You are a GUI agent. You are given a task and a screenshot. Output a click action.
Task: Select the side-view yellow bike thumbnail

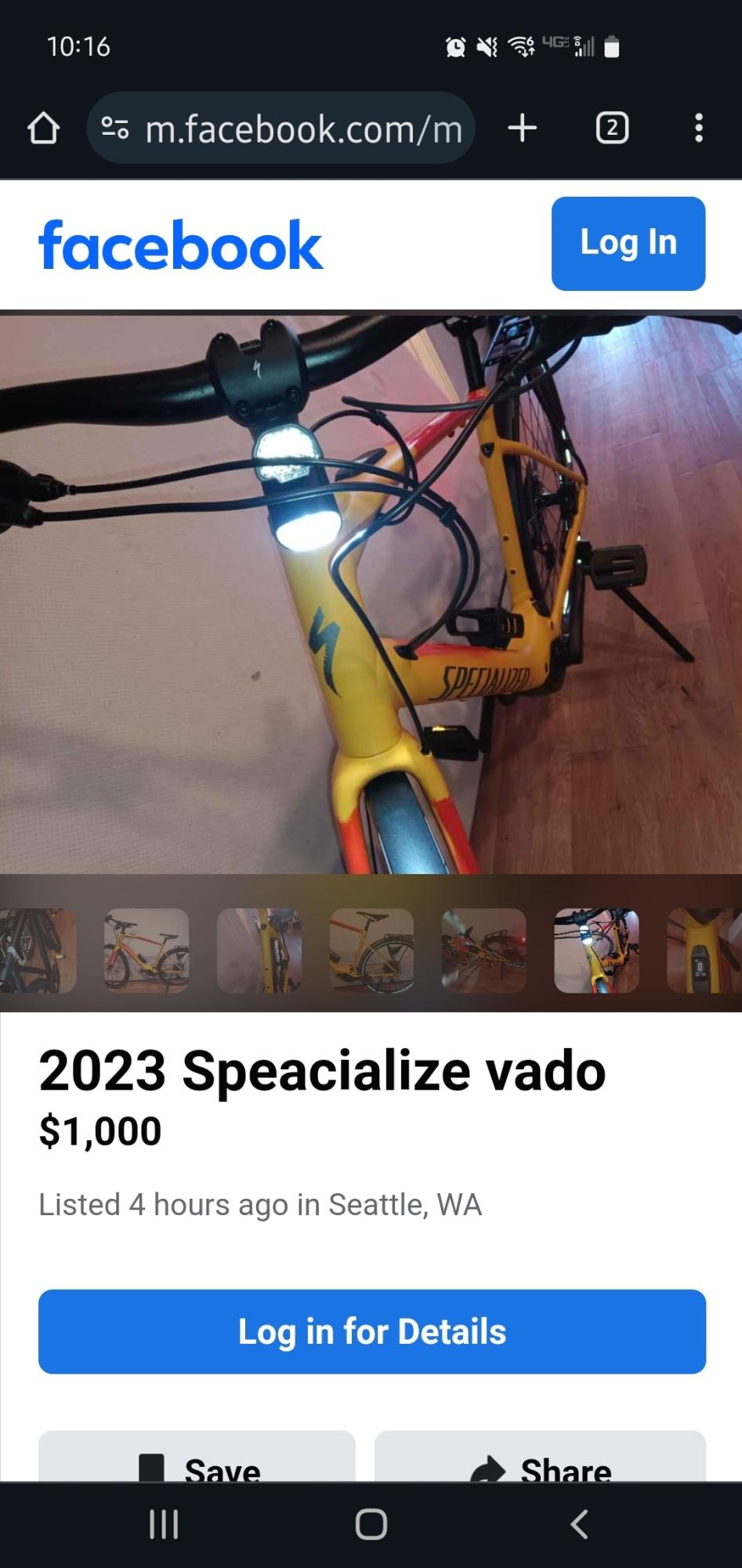pos(147,950)
